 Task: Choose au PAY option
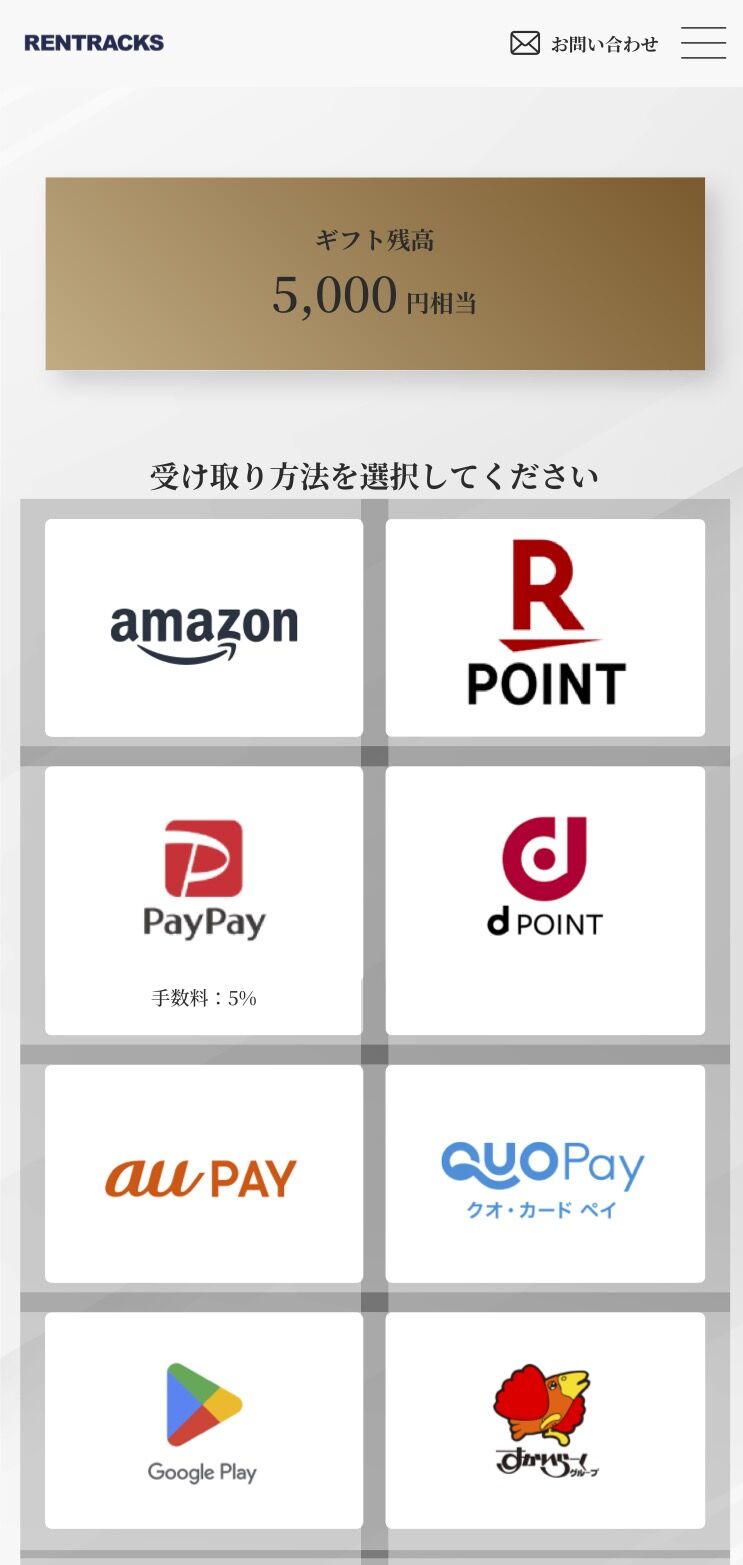(x=204, y=1174)
